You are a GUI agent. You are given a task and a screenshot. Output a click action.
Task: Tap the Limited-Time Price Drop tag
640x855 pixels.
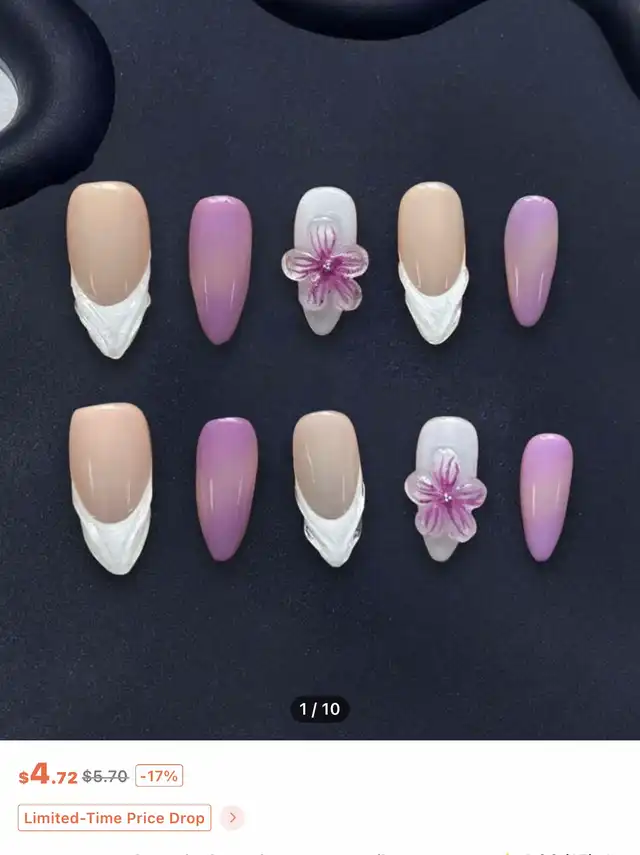point(114,818)
